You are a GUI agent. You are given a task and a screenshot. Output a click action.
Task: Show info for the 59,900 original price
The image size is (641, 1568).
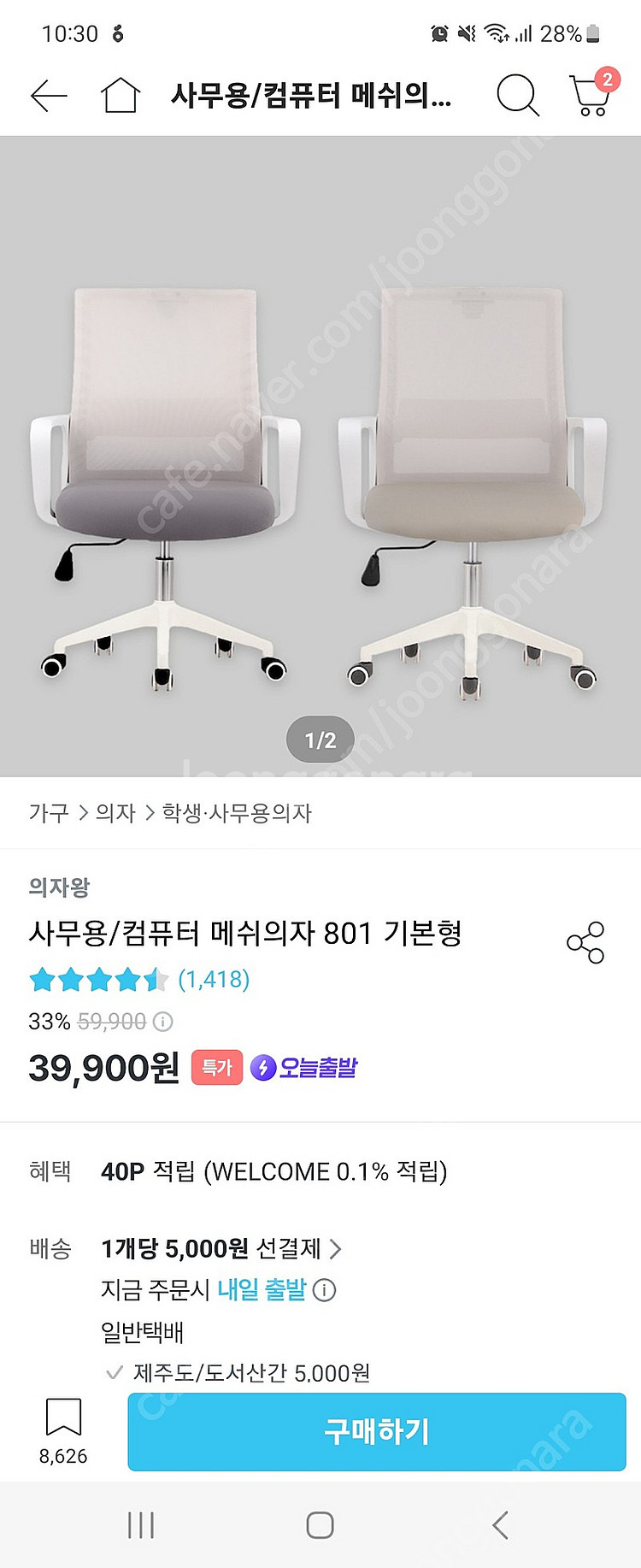coord(162,1022)
